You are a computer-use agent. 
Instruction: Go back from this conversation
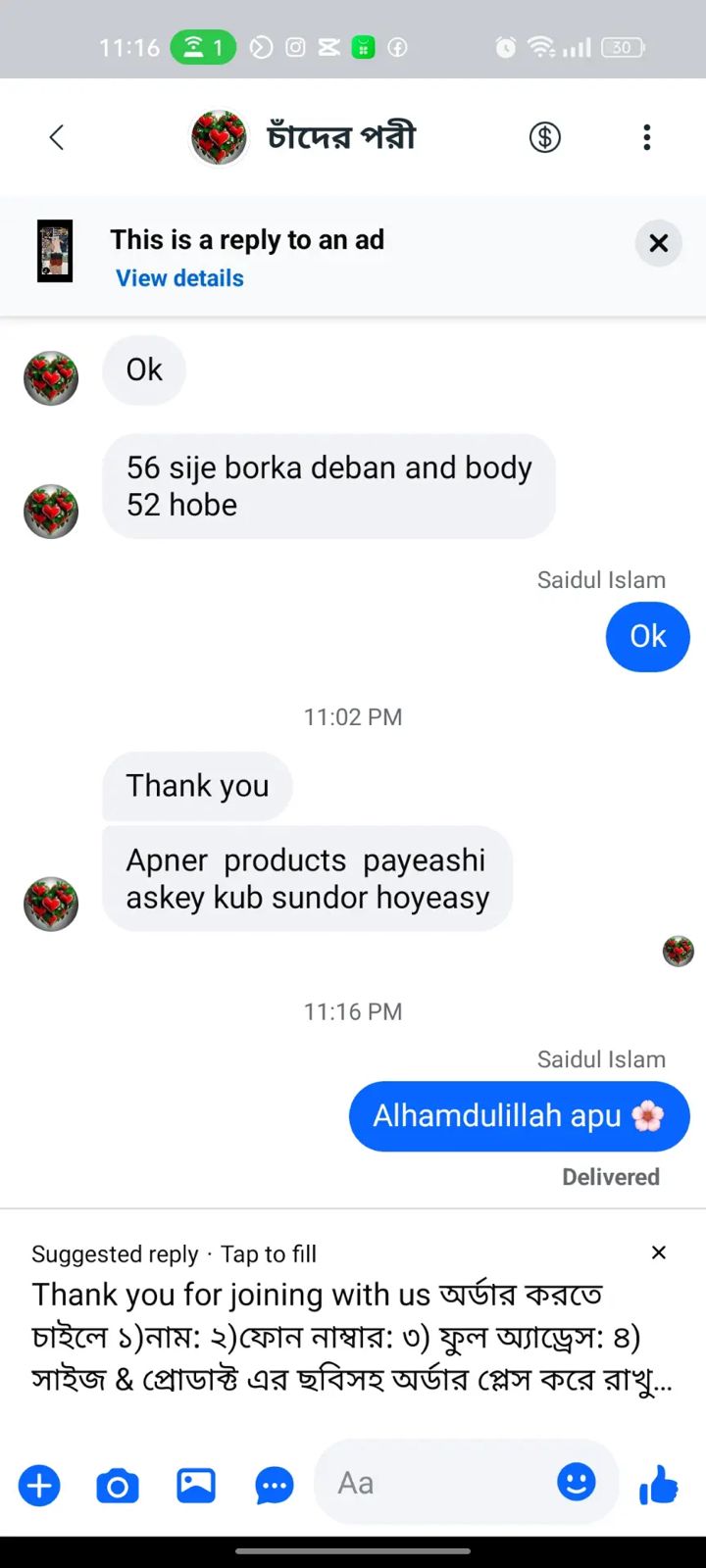[x=57, y=137]
